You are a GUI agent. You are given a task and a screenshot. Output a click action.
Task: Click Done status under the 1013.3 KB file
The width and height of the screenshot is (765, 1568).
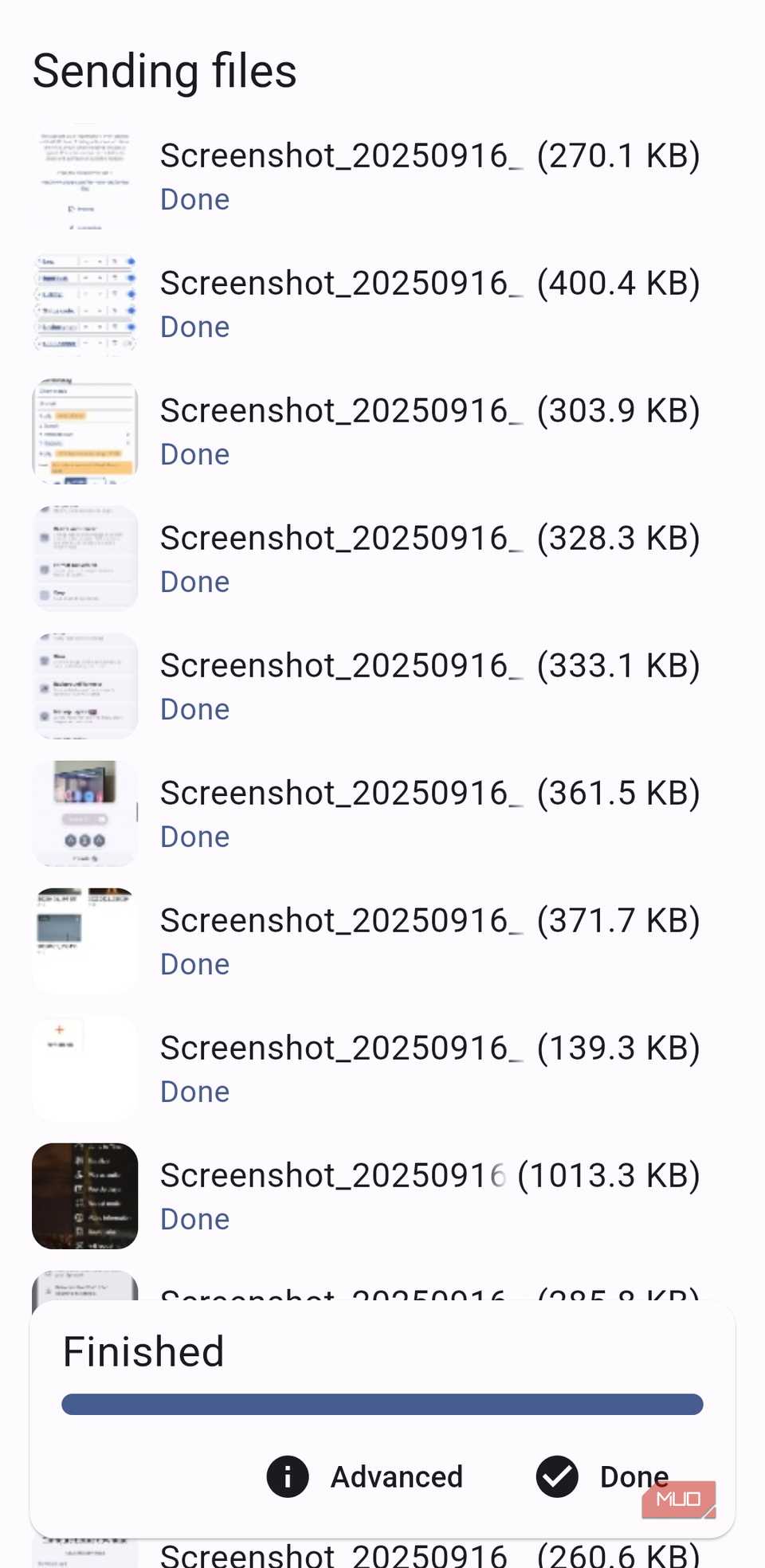[x=194, y=1218]
